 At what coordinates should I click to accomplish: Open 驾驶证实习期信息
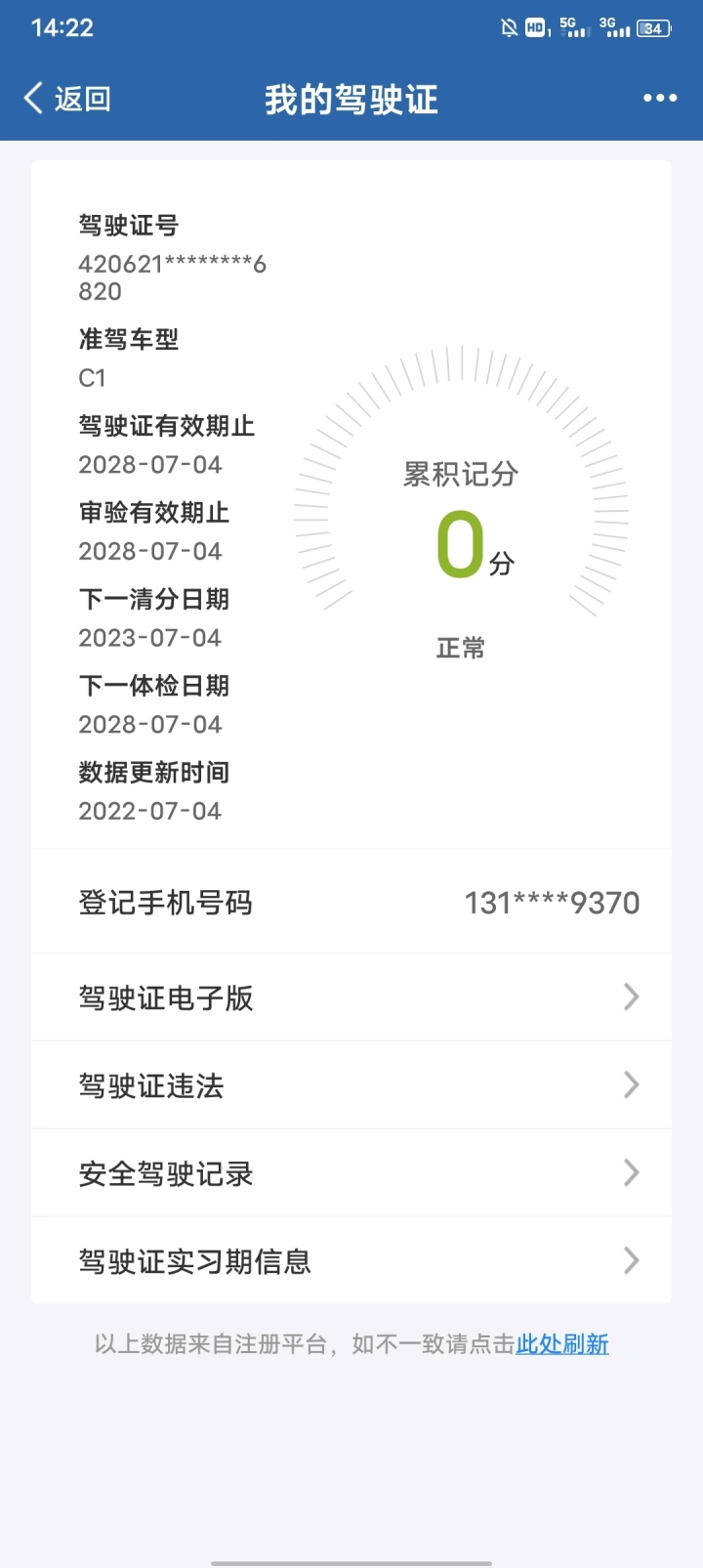click(351, 1261)
